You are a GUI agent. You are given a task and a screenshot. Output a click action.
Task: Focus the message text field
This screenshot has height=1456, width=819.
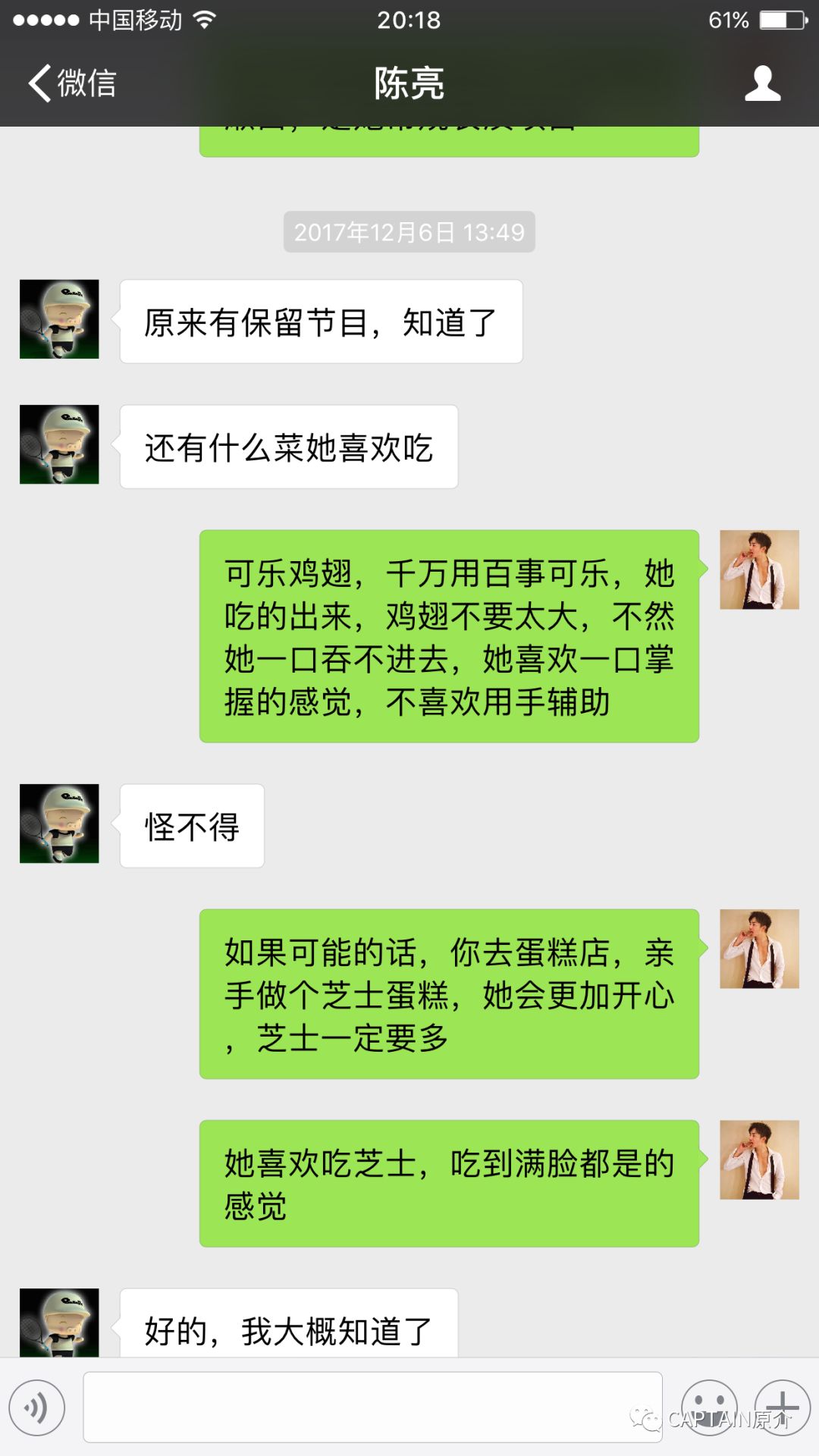coord(372,1407)
